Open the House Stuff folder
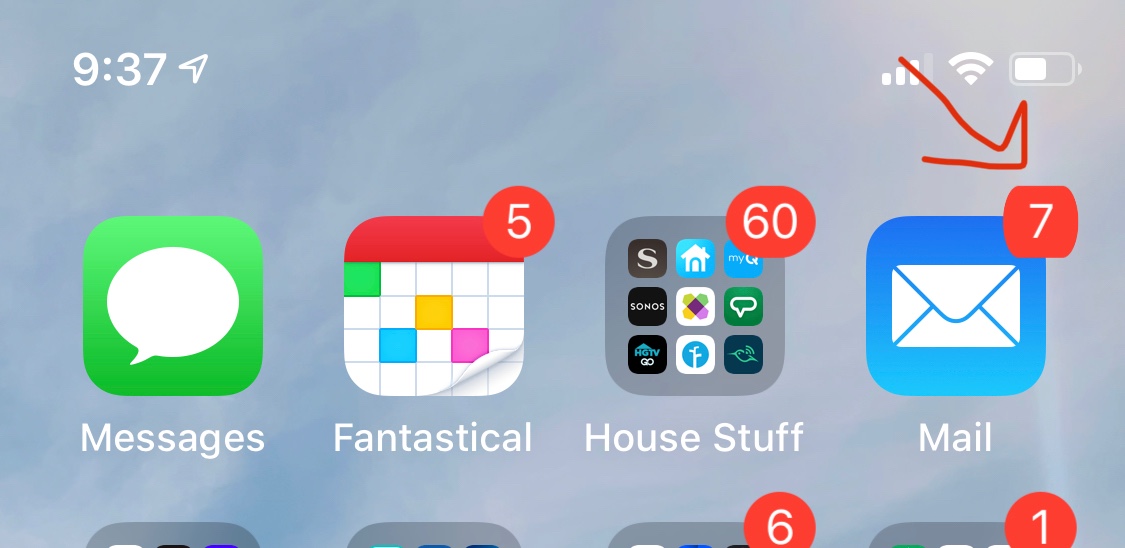 click(x=695, y=306)
